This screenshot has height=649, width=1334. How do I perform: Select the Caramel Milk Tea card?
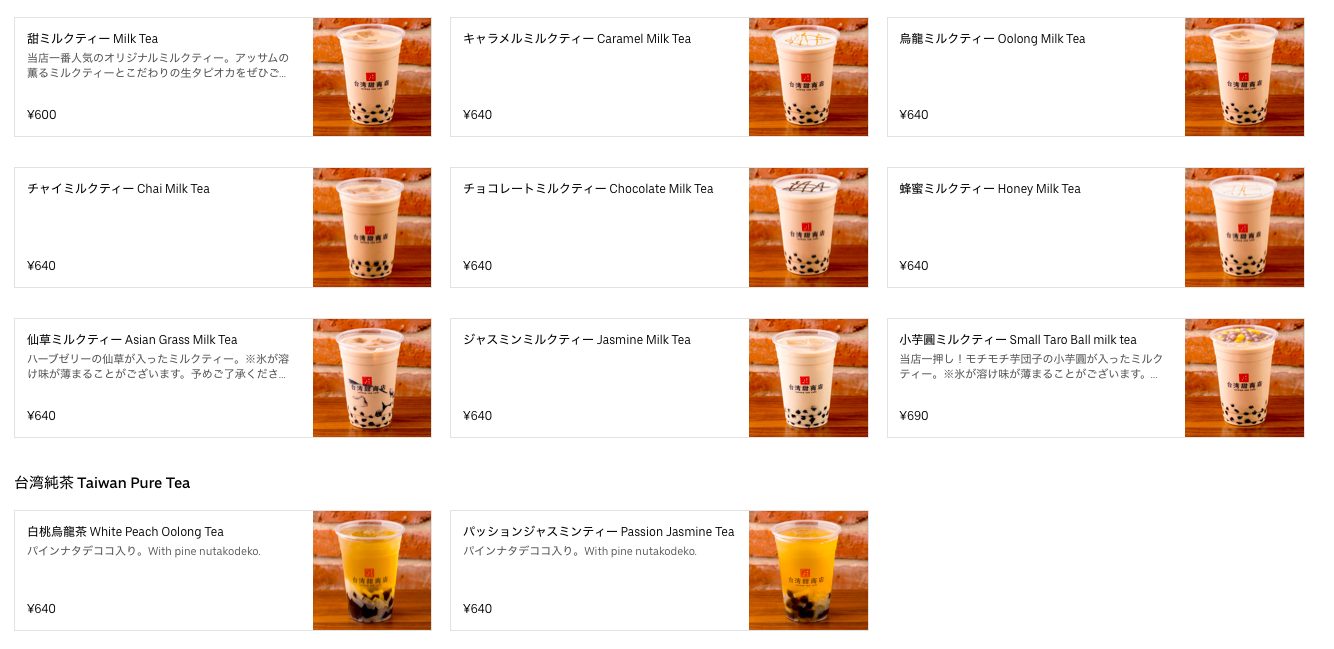[658, 77]
